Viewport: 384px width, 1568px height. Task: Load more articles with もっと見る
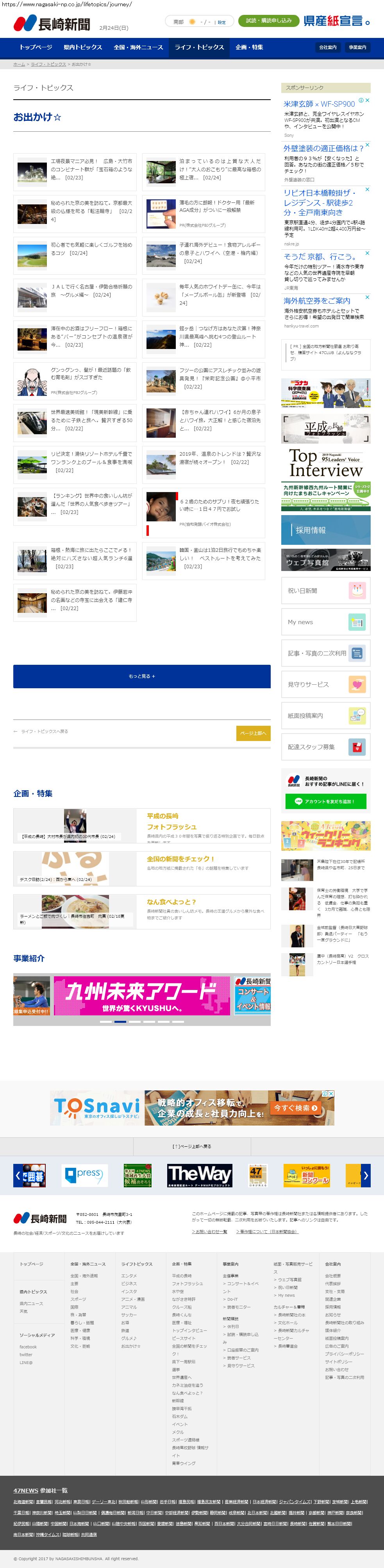click(x=142, y=676)
